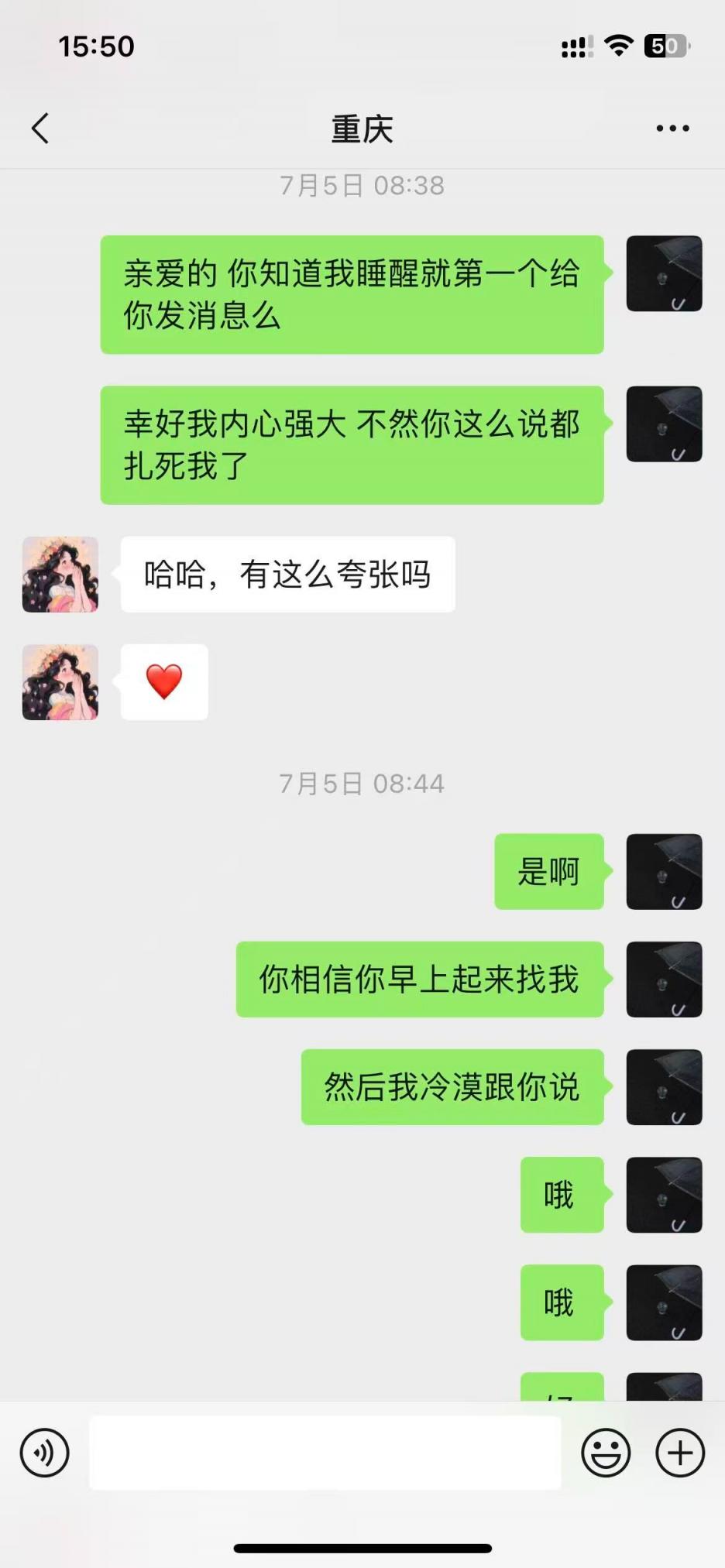Open the plus attachment menu
725x1568 pixels.
point(680,1453)
